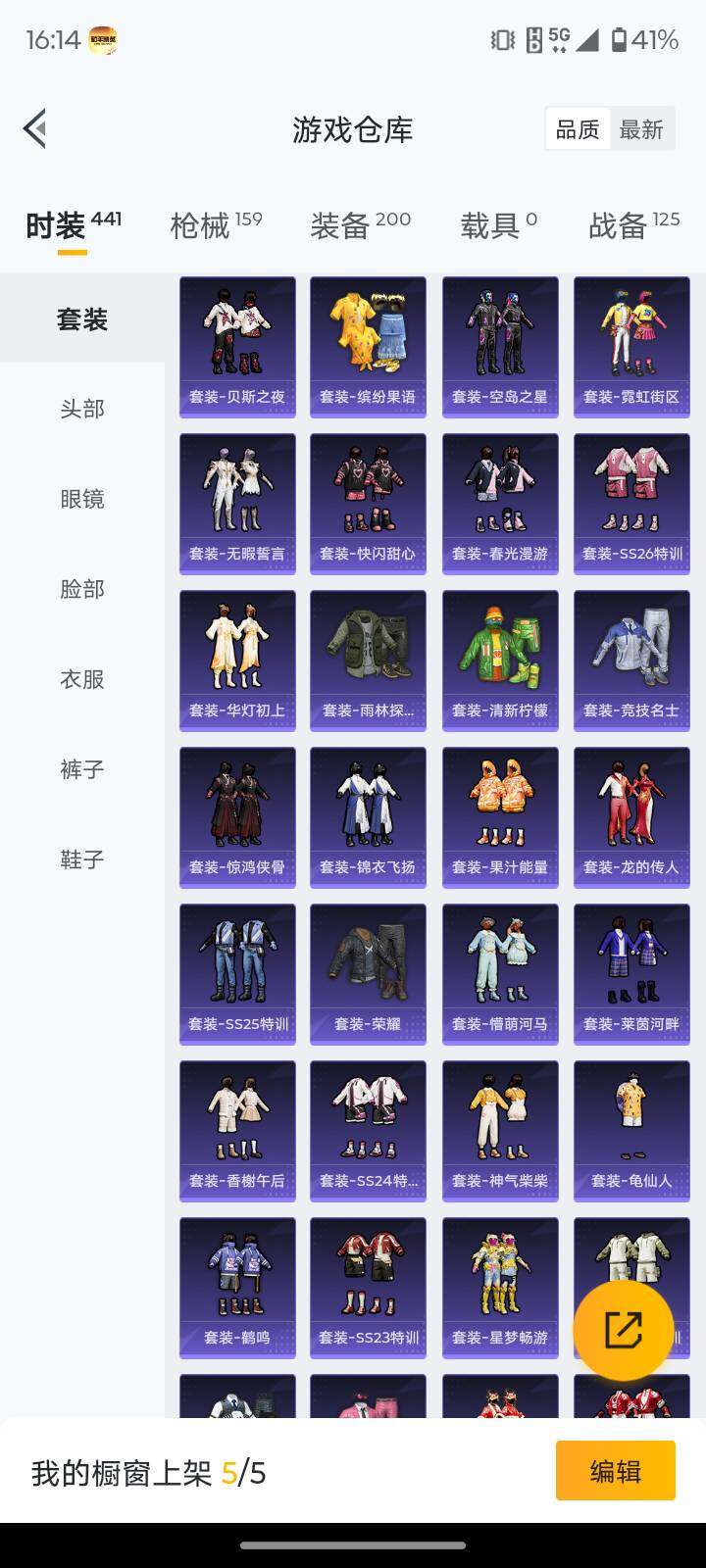Open the 套装-缤纷果语 outfit
Viewport: 706px width, 1568px height.
pyautogui.click(x=368, y=347)
